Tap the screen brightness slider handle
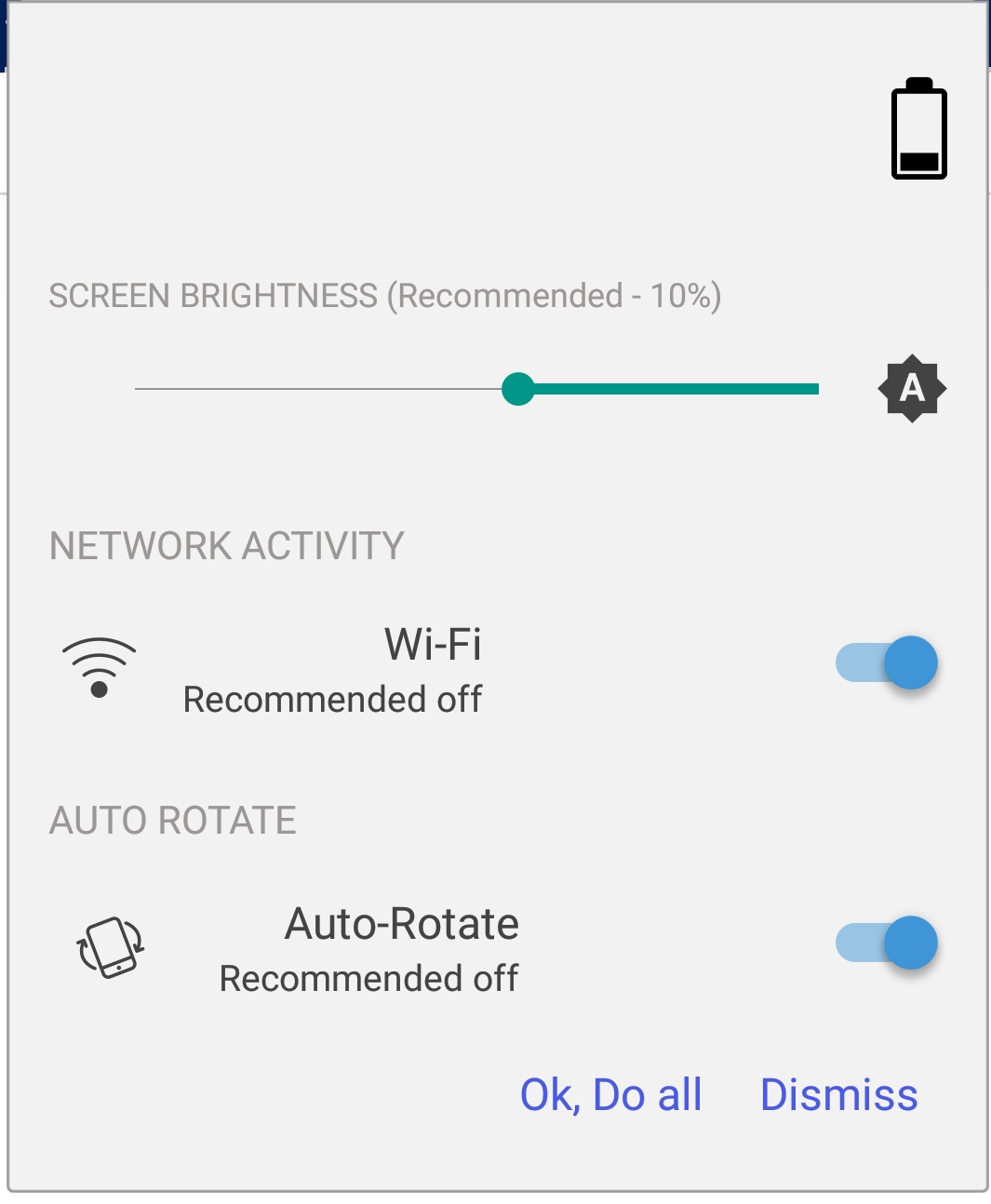The height and width of the screenshot is (1204, 991). pyautogui.click(x=517, y=389)
